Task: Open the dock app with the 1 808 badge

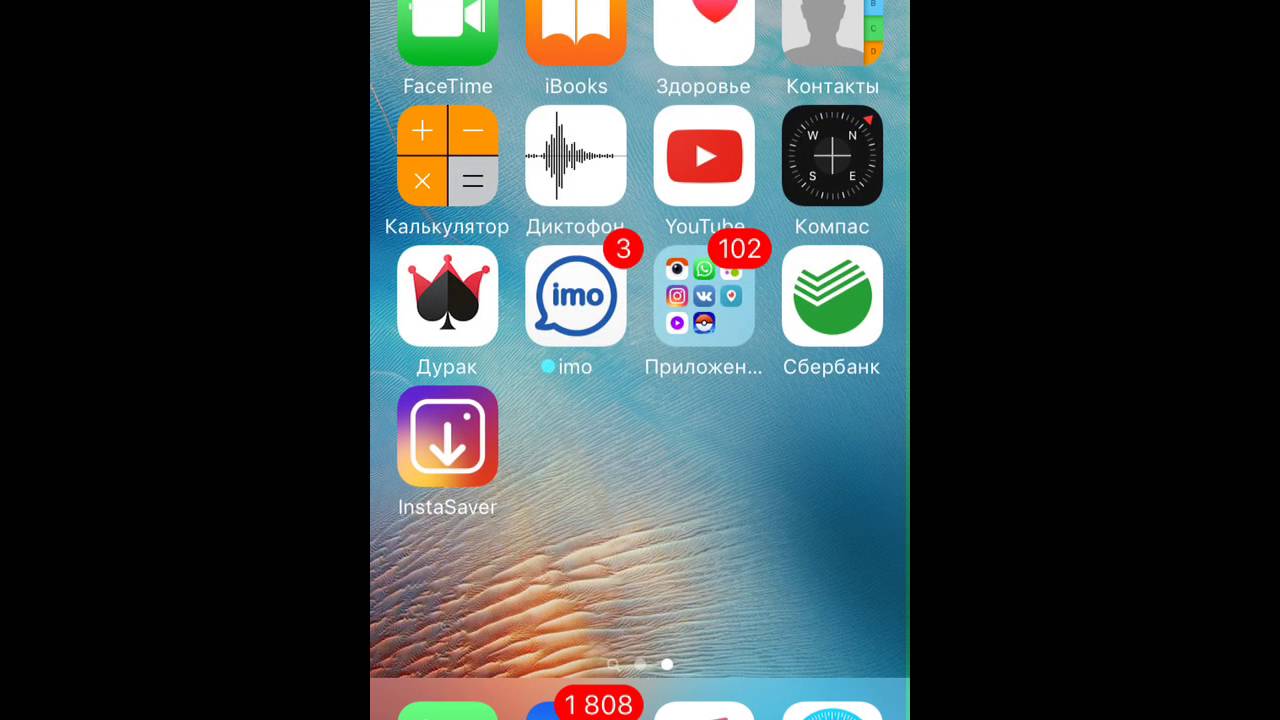Action: click(575, 711)
